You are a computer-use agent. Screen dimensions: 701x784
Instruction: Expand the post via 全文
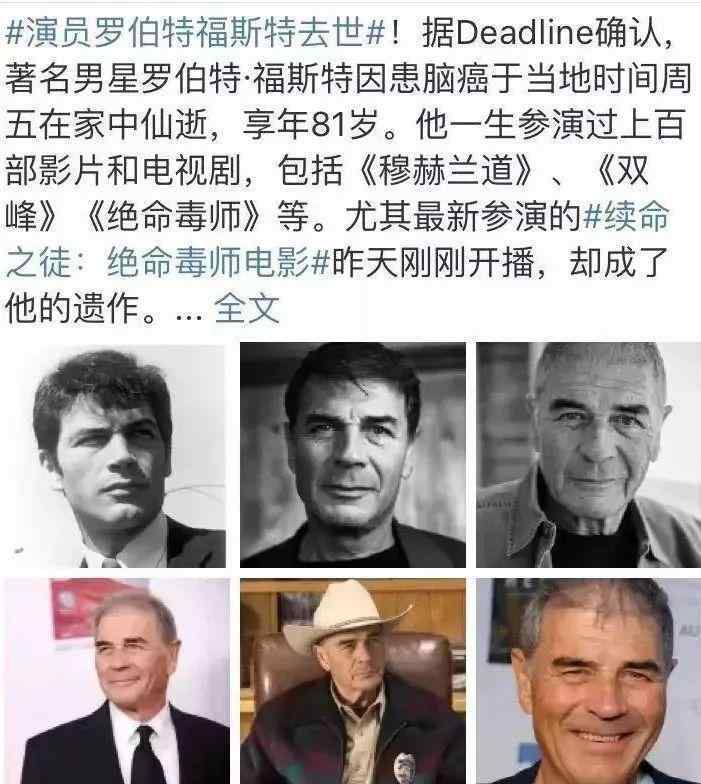coord(247,309)
